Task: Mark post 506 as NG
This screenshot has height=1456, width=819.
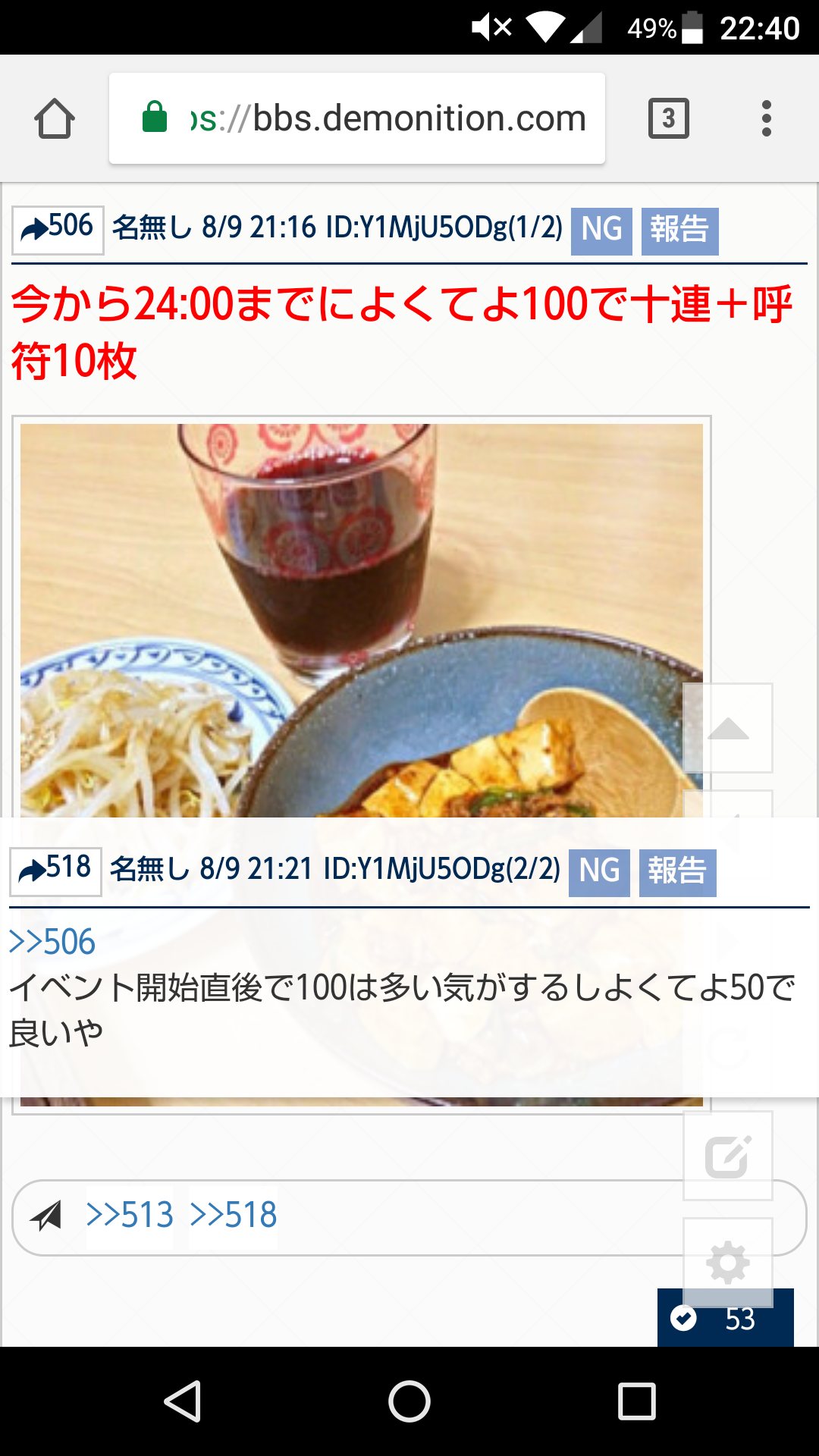Action: [601, 231]
